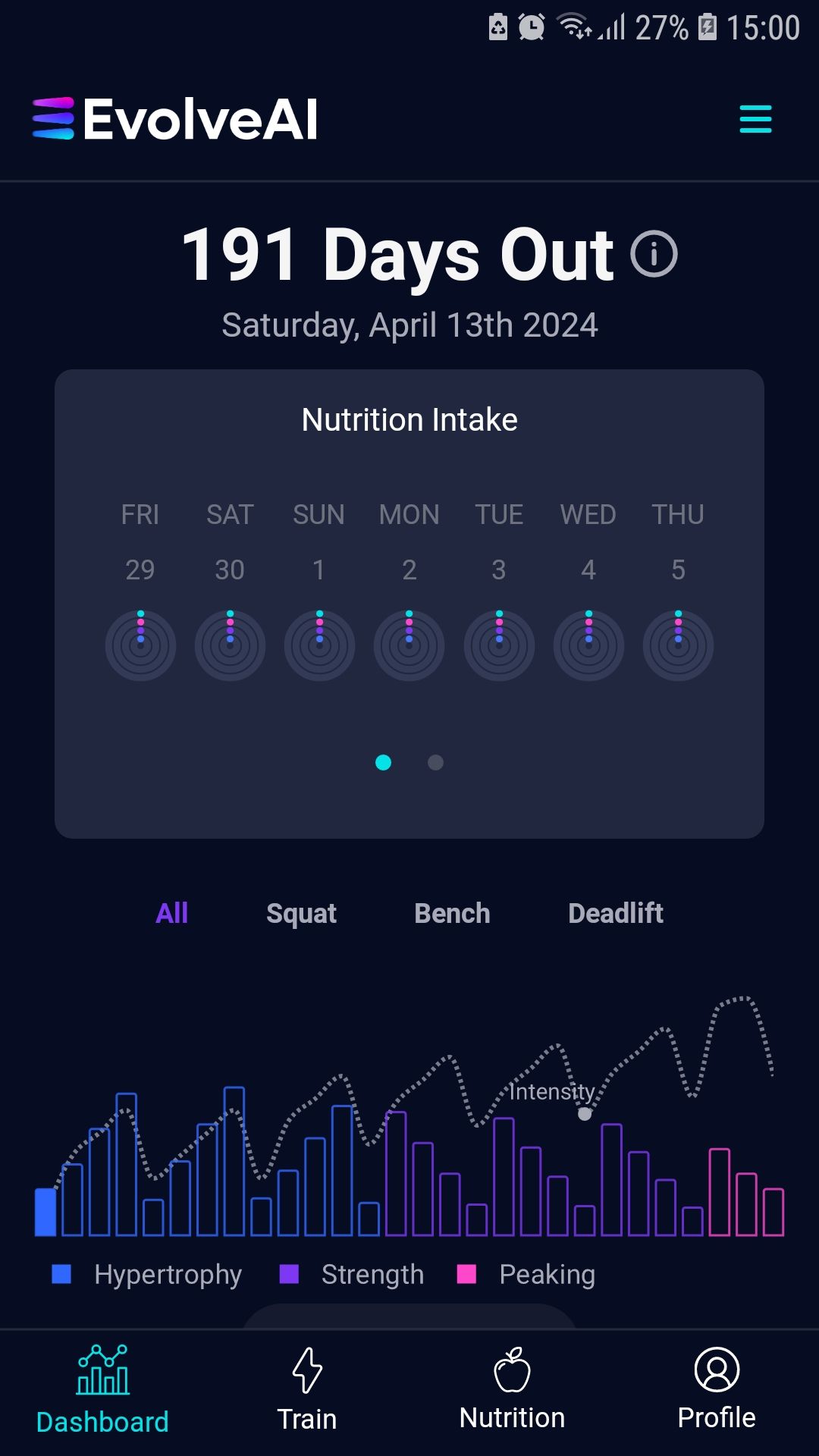Image resolution: width=819 pixels, height=1456 pixels.
Task: Go to the Train tab
Action: pyautogui.click(x=307, y=1392)
